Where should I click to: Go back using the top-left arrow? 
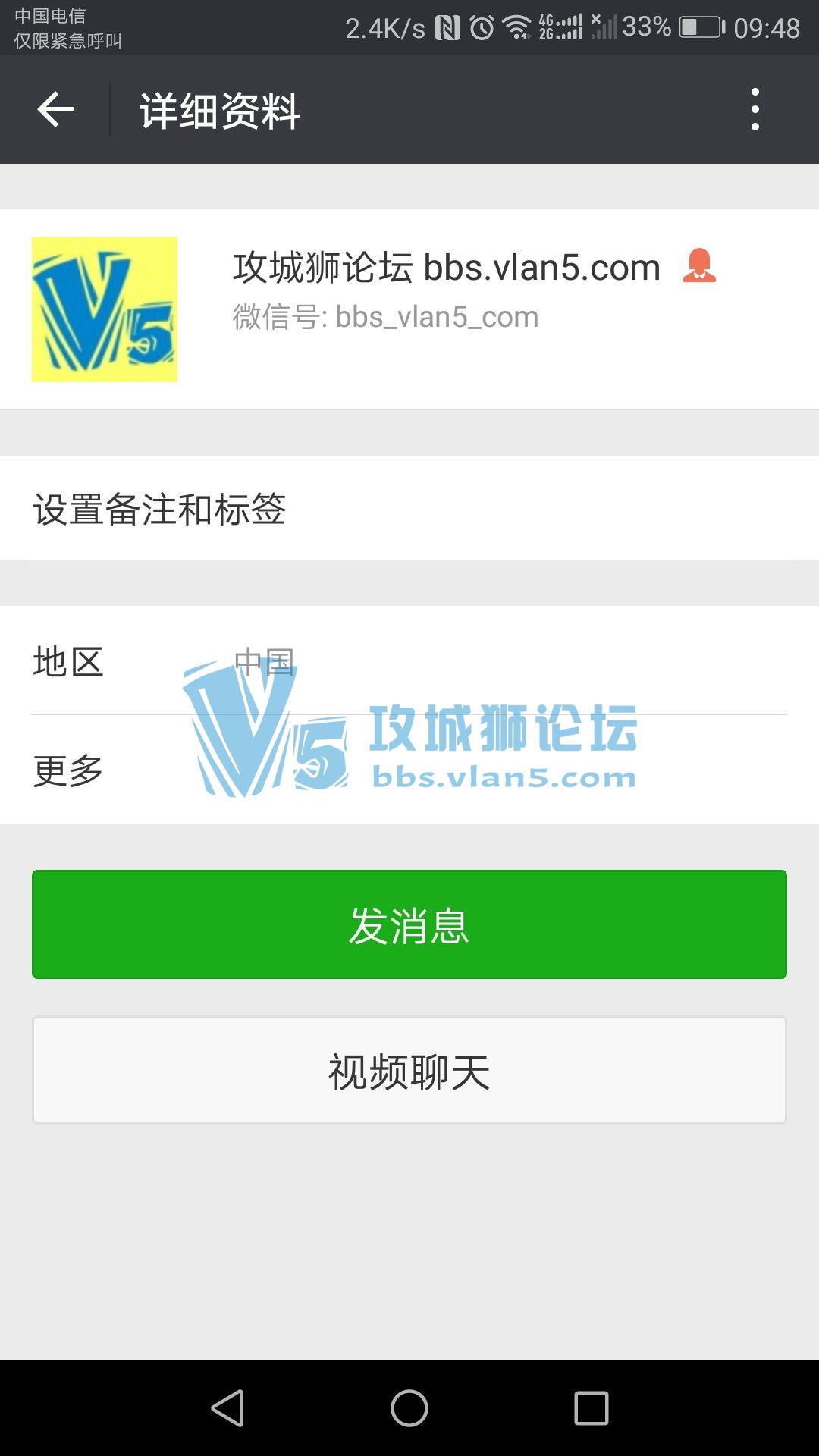click(55, 110)
